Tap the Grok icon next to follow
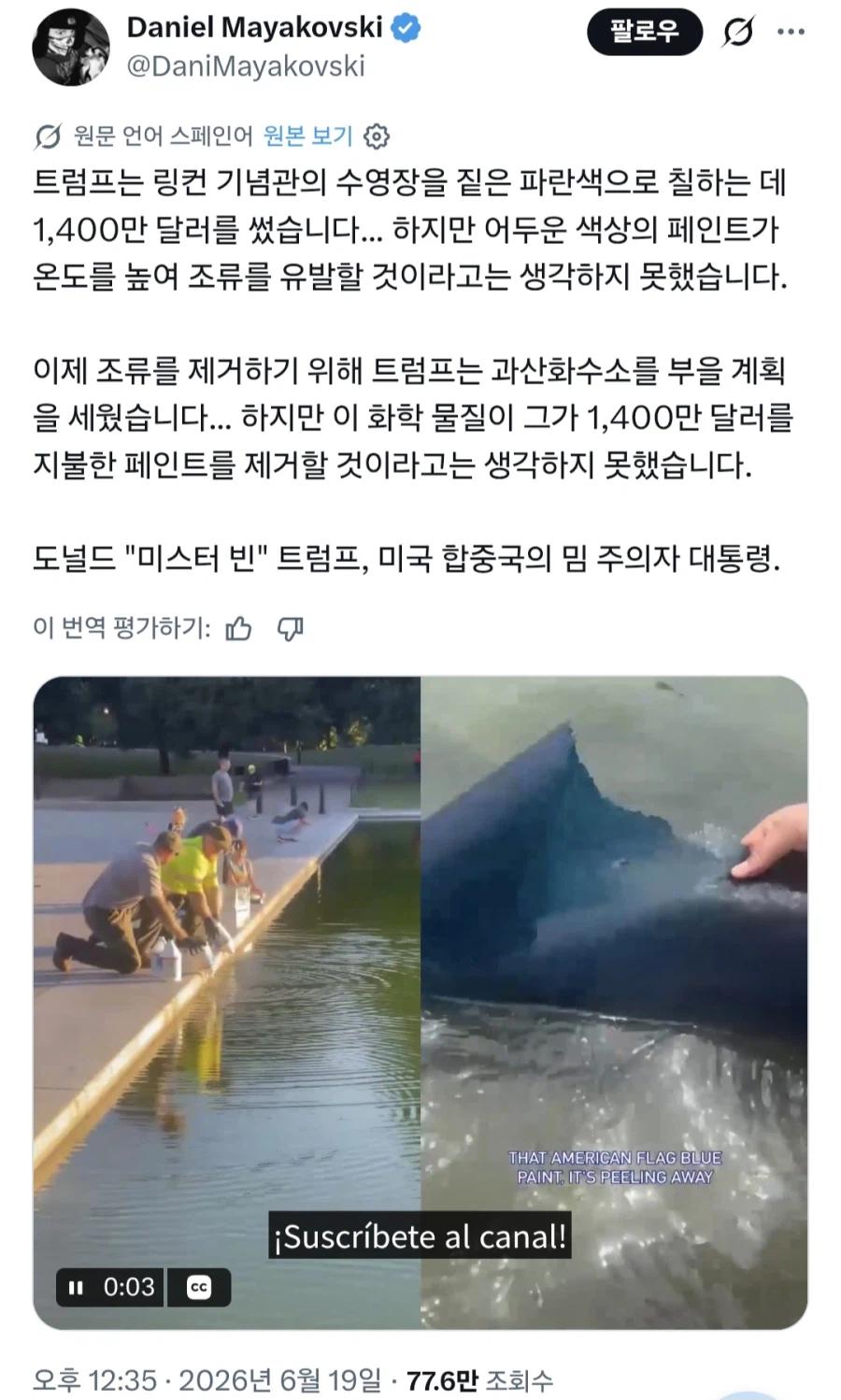 [738, 33]
